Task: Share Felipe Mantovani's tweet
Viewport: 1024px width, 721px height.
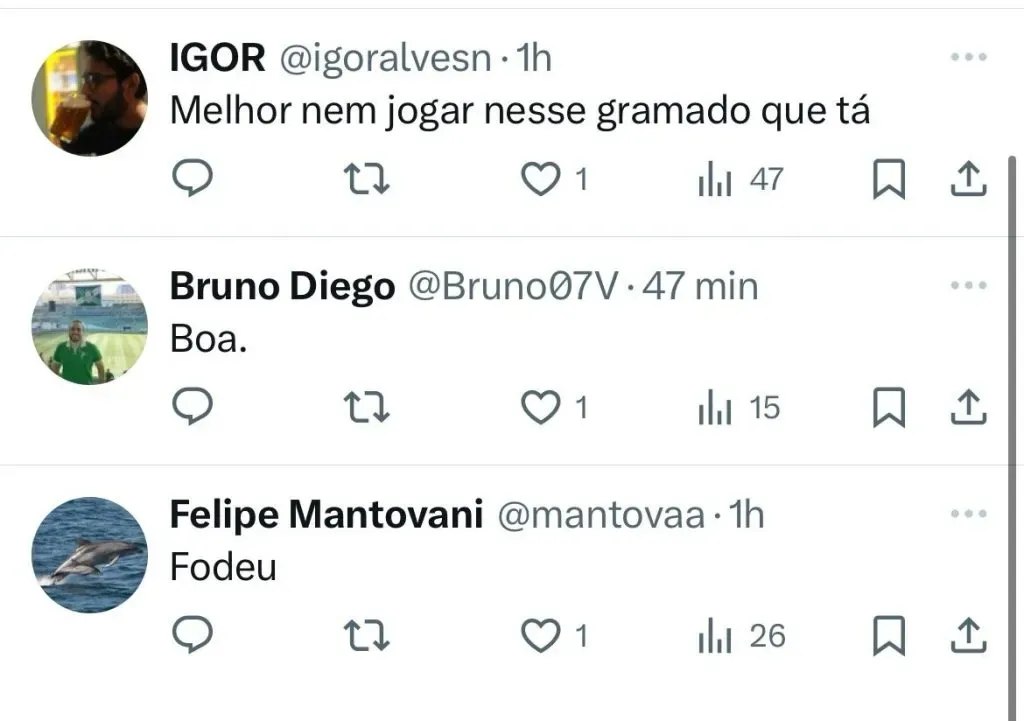Action: click(967, 636)
